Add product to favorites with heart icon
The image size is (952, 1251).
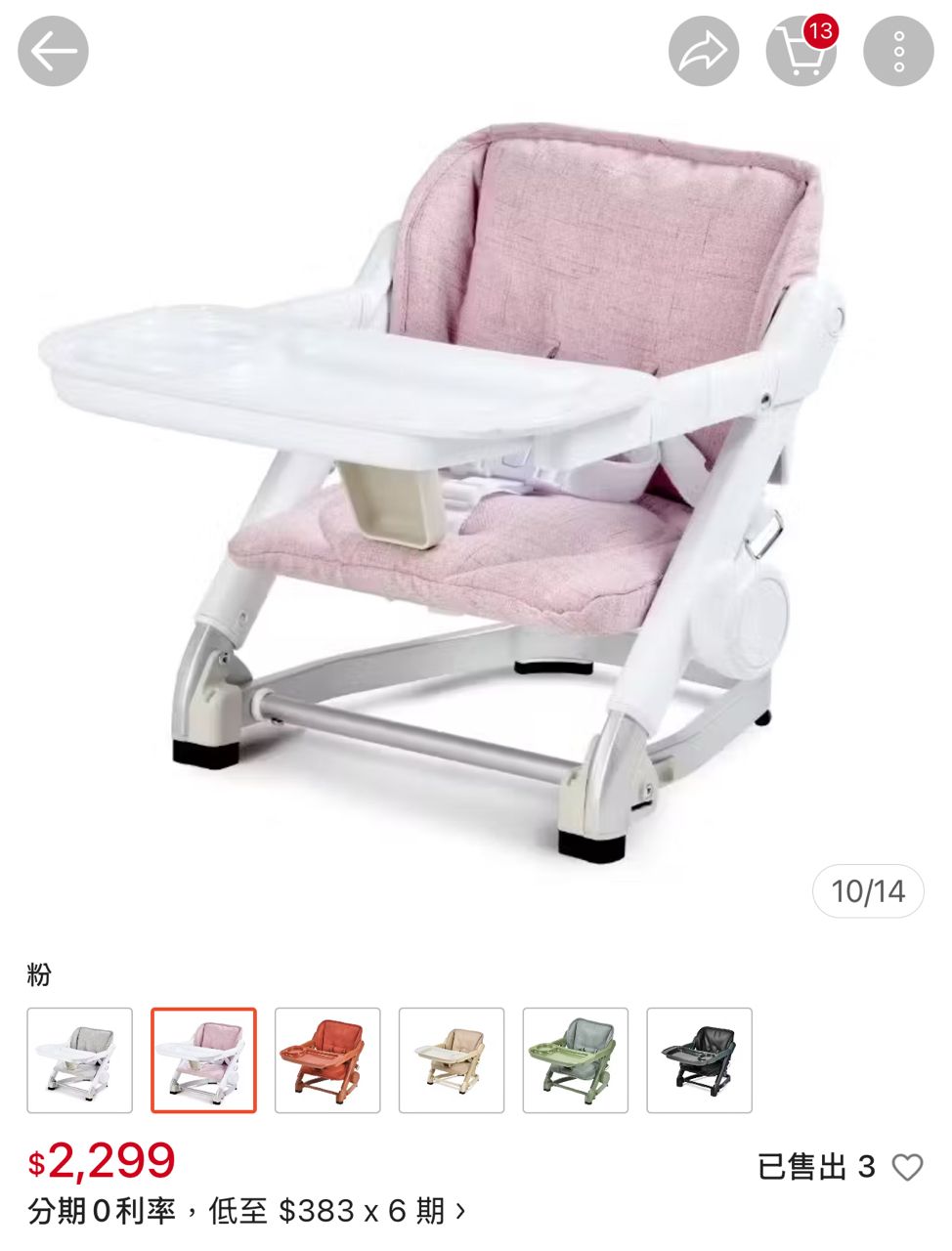[x=908, y=1167]
